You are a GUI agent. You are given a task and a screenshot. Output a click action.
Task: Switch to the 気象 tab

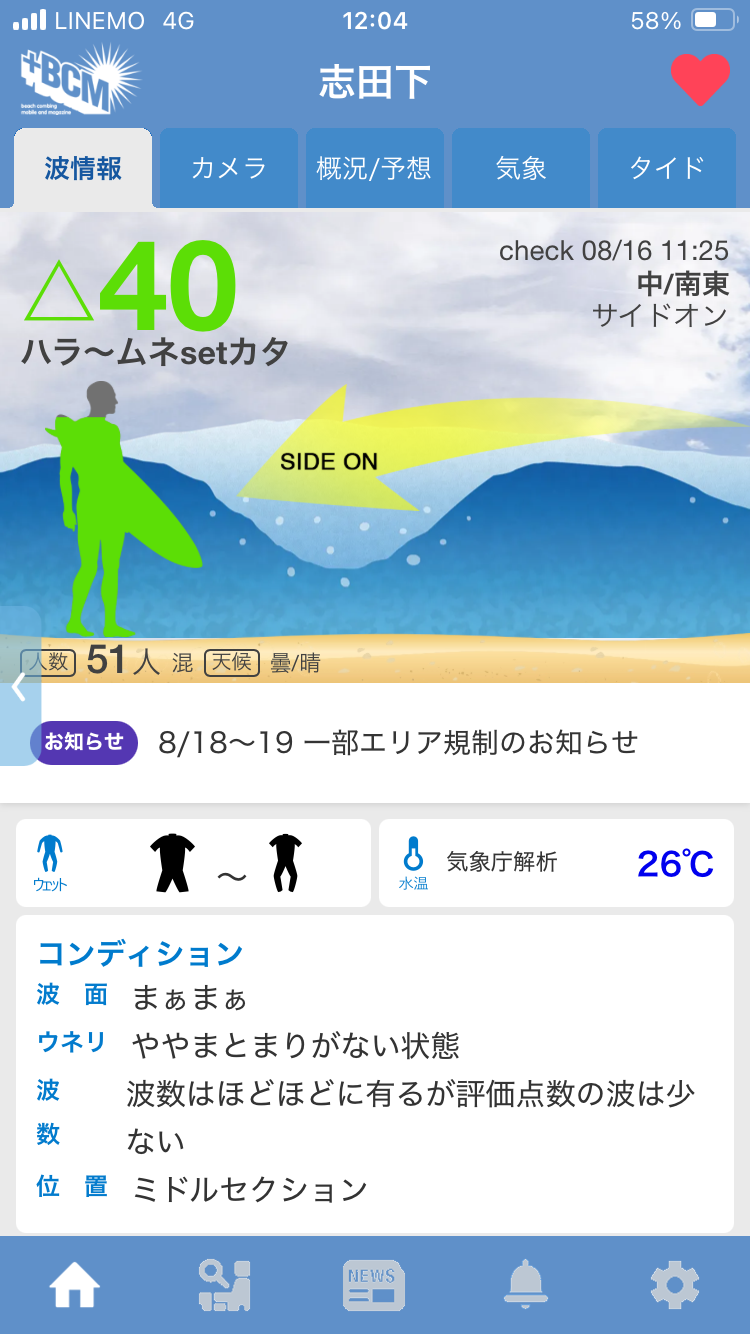click(x=521, y=168)
